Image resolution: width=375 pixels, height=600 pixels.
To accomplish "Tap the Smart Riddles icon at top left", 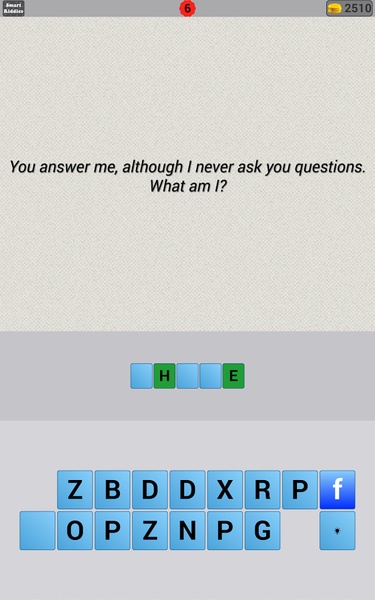I will coord(13,8).
